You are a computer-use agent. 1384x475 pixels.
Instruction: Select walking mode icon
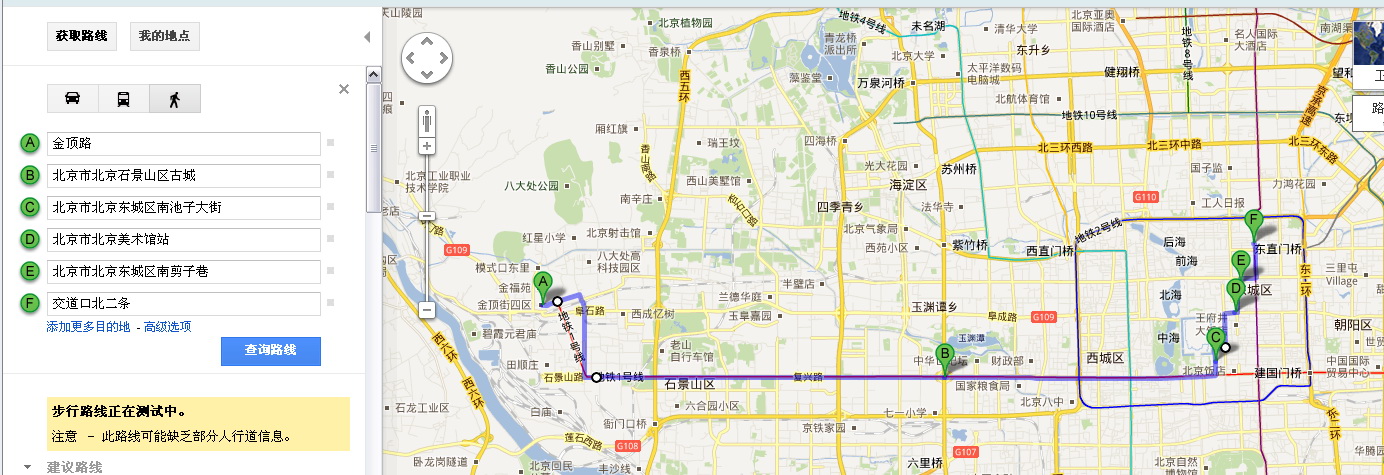tap(174, 98)
